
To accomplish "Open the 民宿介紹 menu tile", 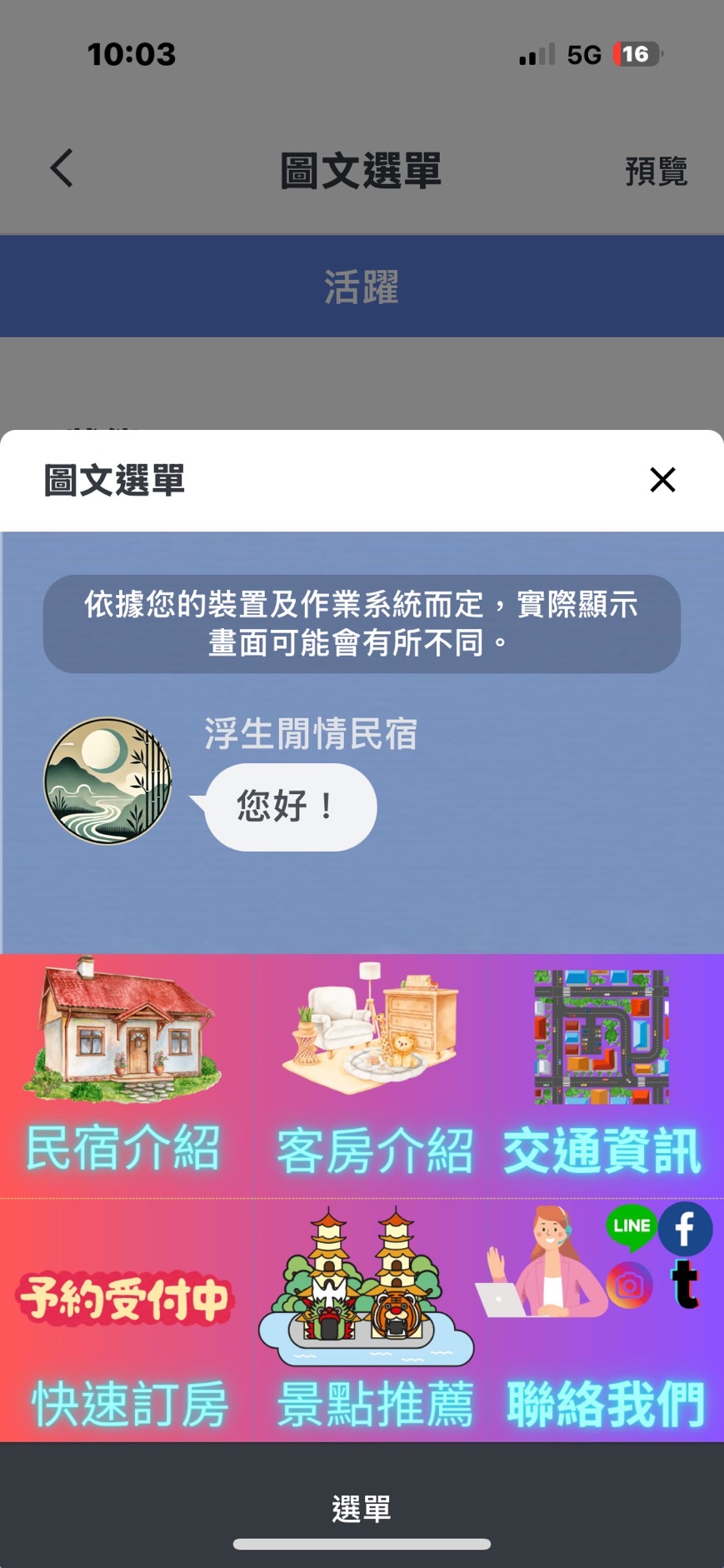I will click(125, 1075).
